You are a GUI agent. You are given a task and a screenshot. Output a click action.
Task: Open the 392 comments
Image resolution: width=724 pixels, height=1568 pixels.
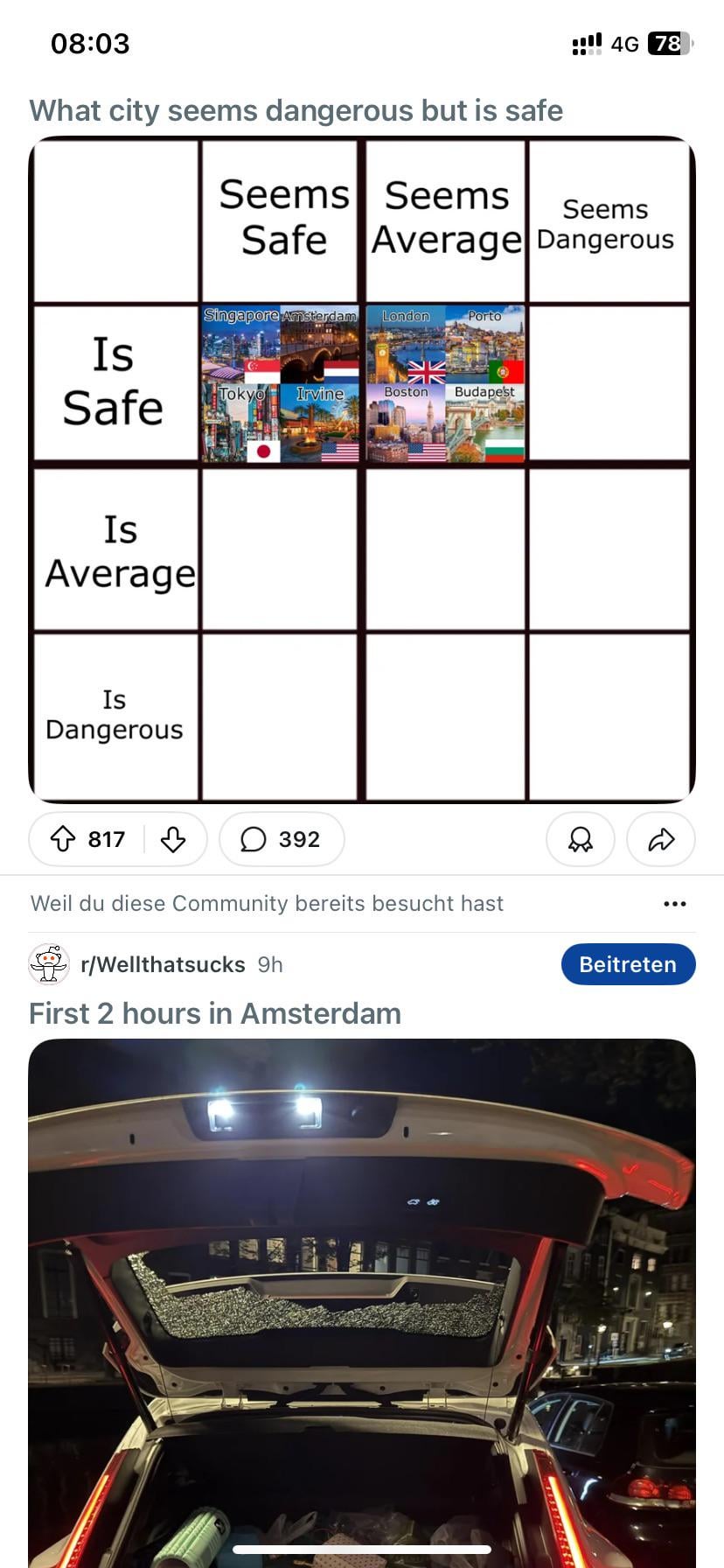point(281,839)
